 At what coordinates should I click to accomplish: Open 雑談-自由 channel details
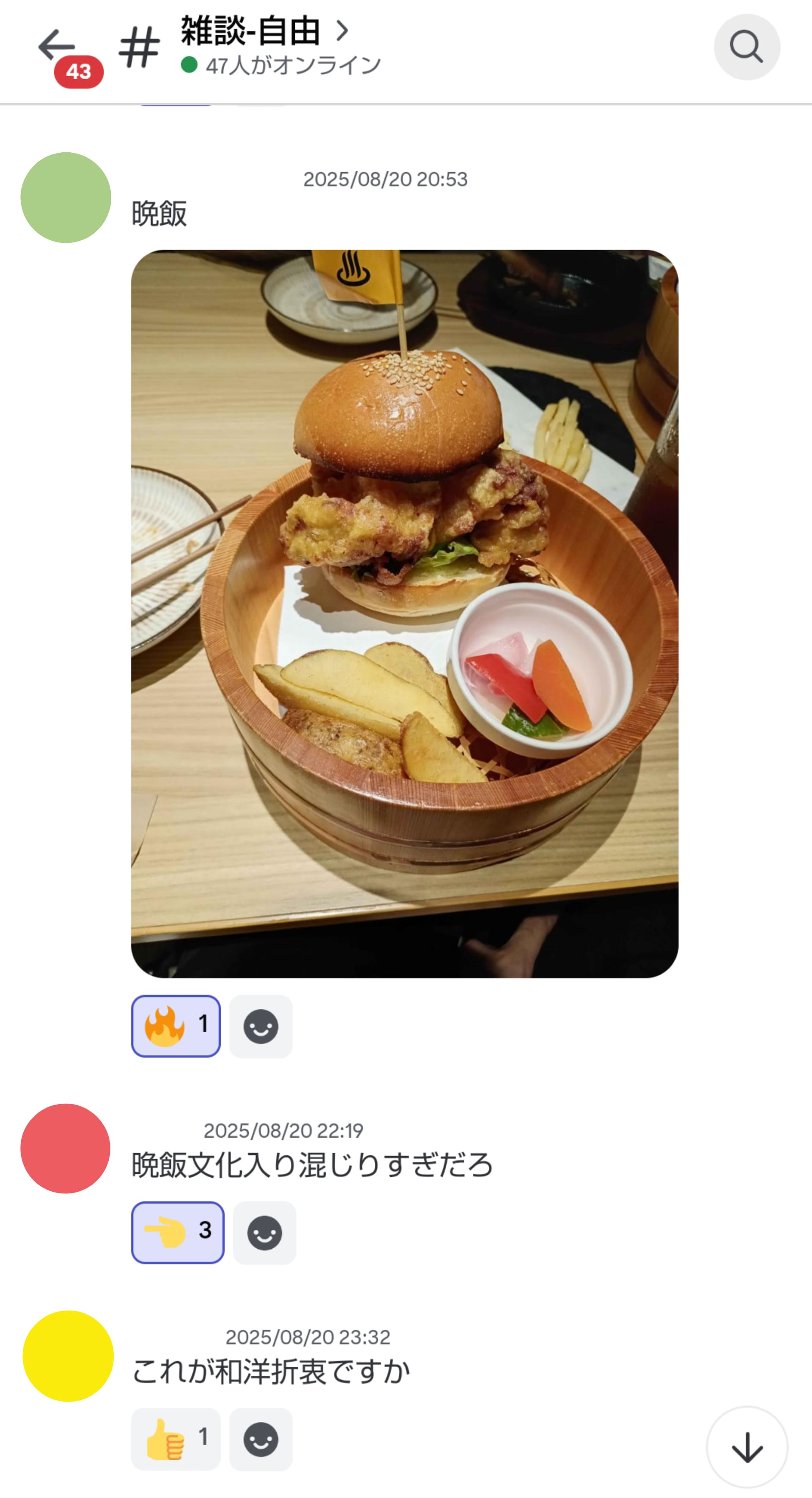pos(264,31)
